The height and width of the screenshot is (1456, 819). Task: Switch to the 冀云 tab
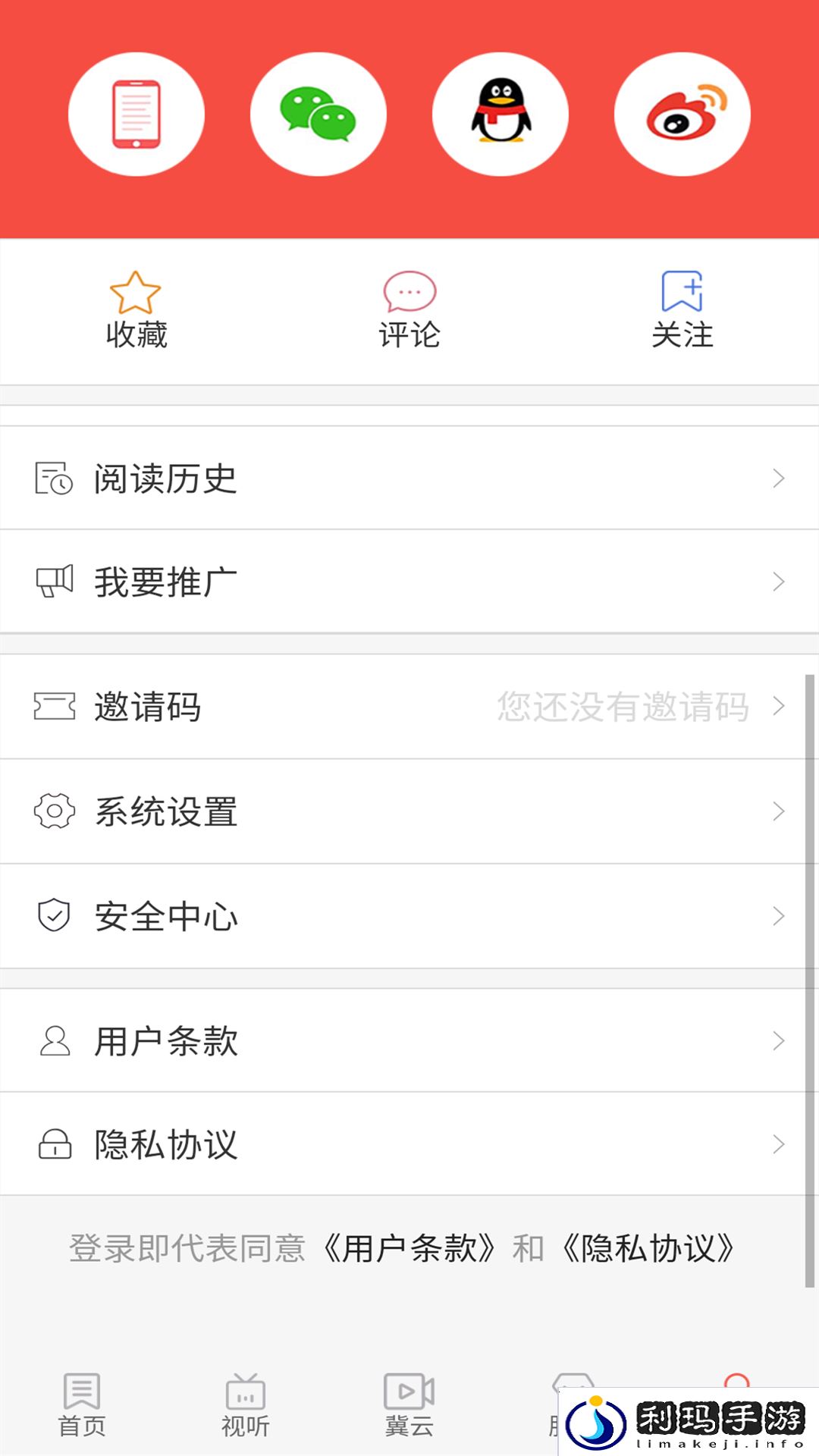(x=409, y=1405)
